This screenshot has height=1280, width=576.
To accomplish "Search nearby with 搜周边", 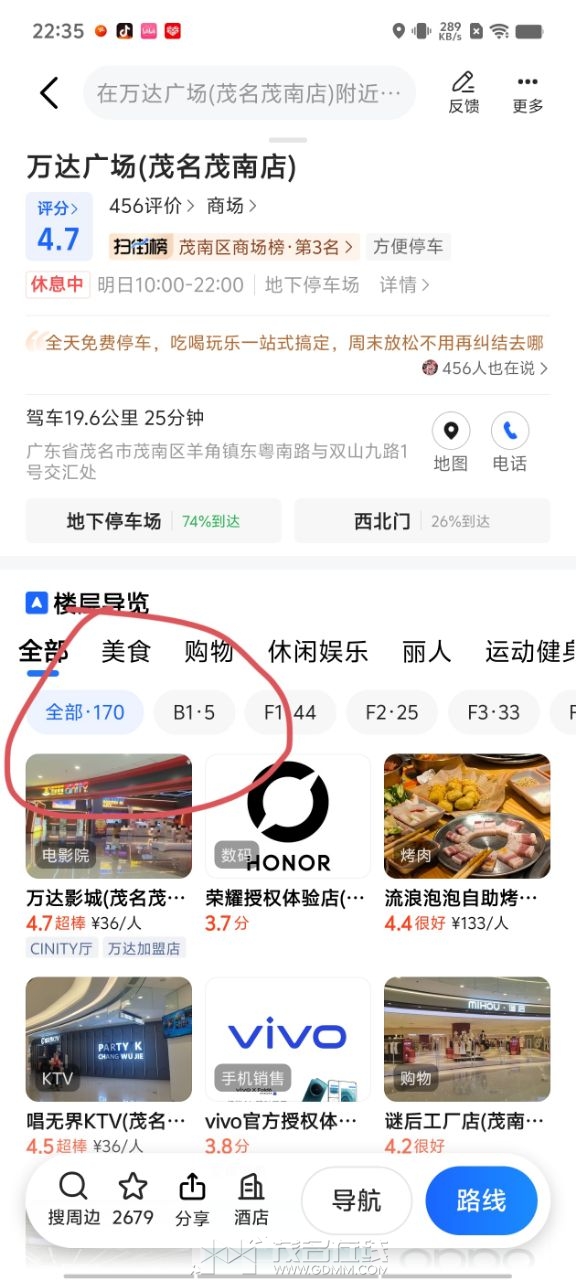I will [73, 1200].
